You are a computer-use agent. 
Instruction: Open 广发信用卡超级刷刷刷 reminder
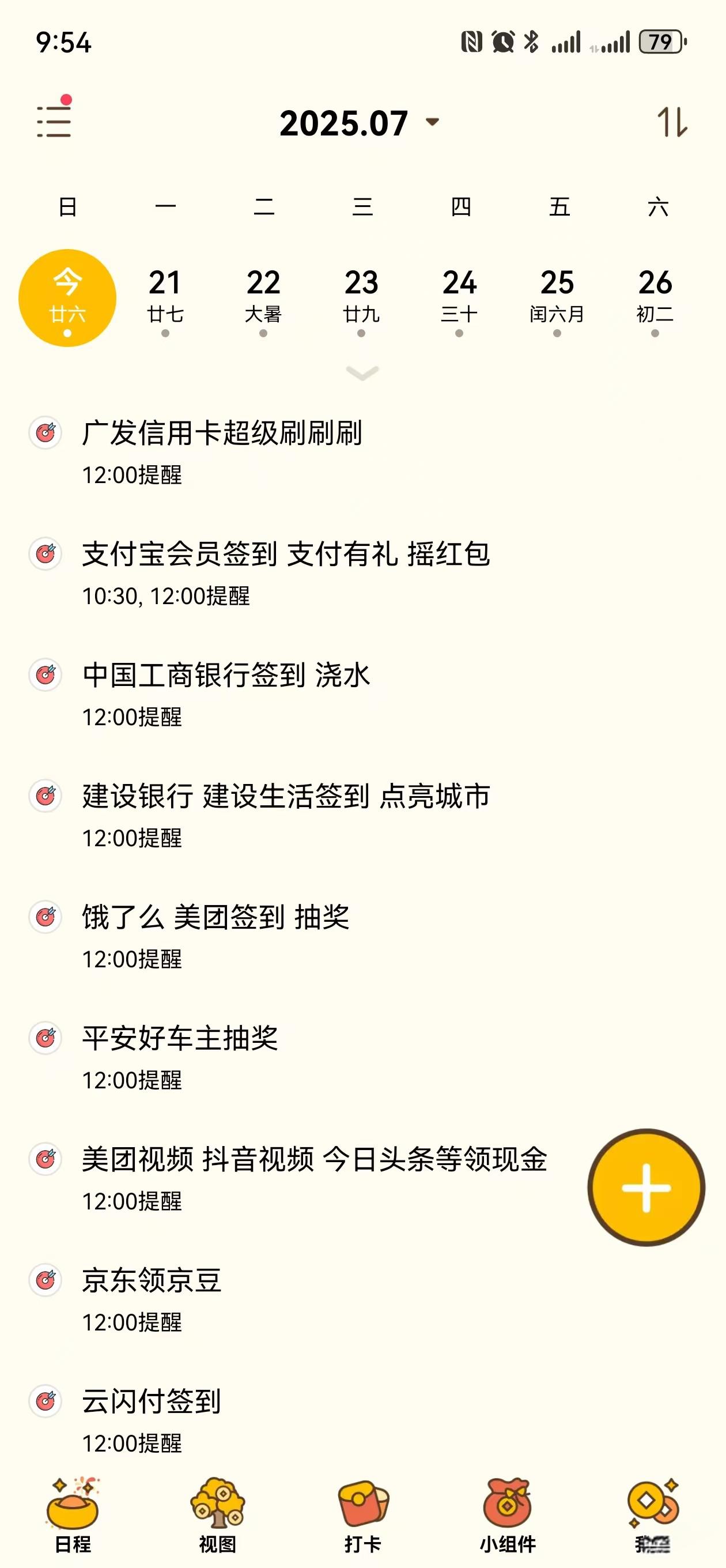tap(222, 434)
